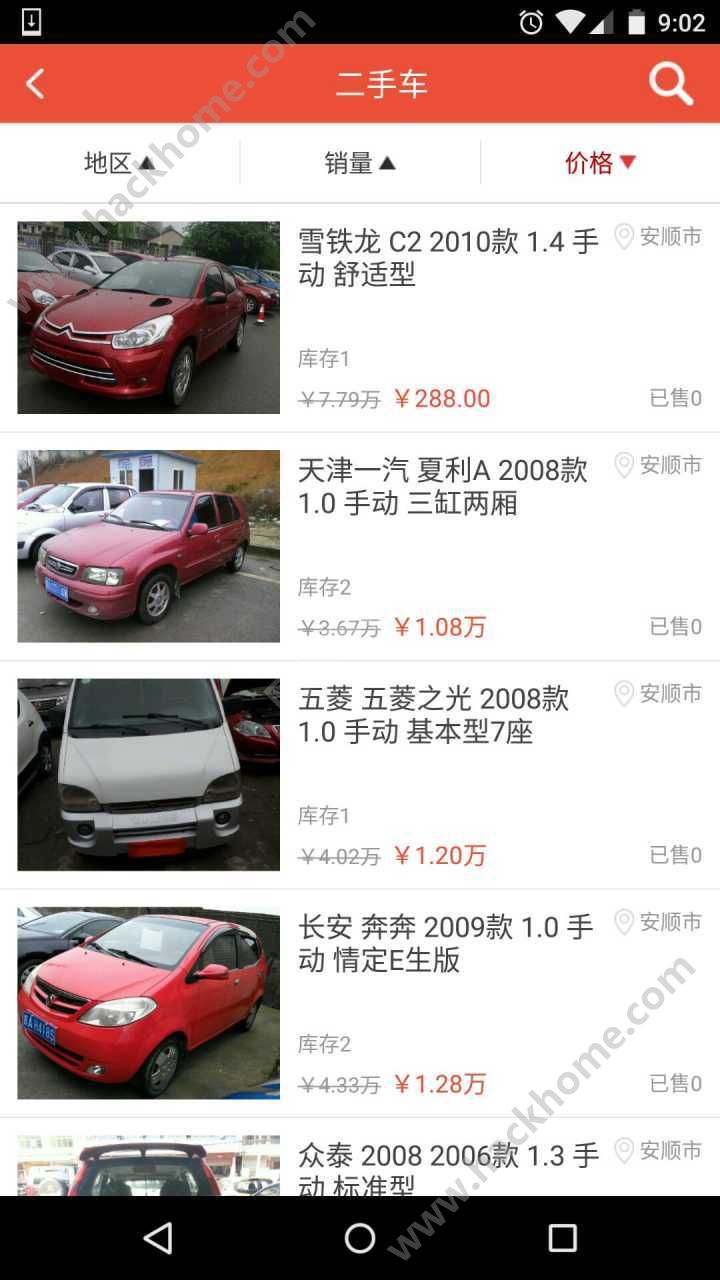Expand the 地区 region filter
The width and height of the screenshot is (720, 1280).
click(119, 163)
